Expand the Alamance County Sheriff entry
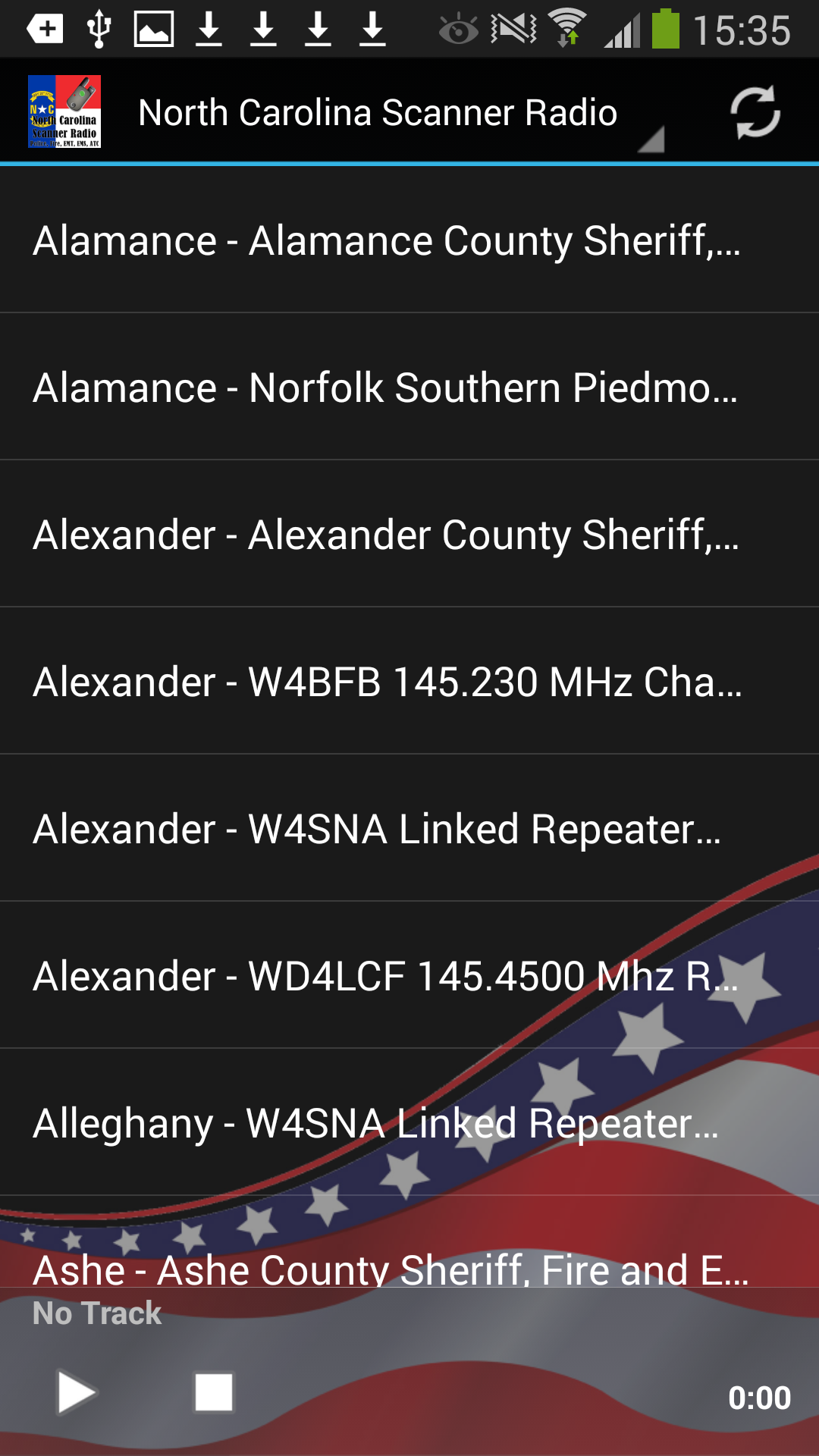This screenshot has height=1456, width=819. (388, 241)
